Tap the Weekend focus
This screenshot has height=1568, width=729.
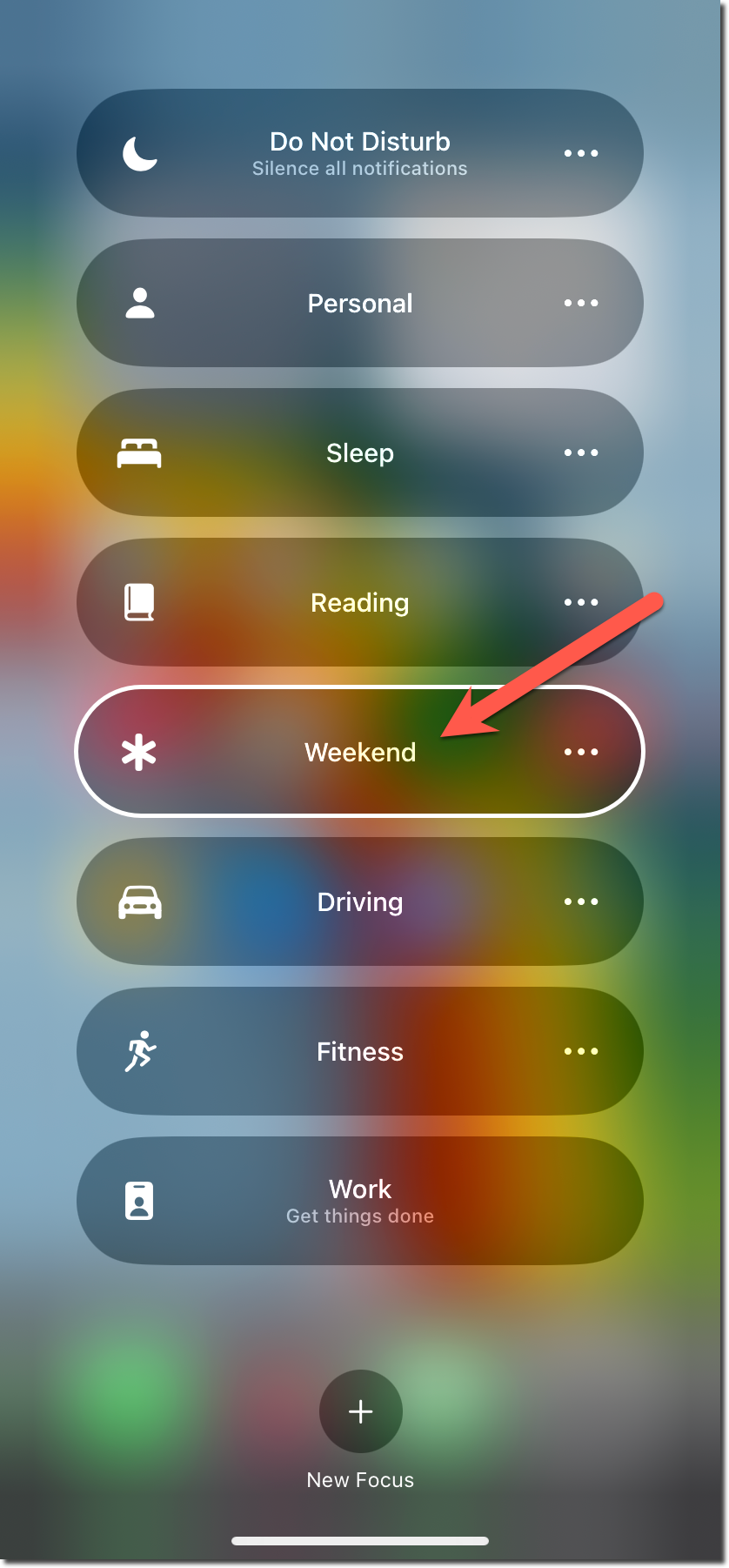(x=360, y=752)
